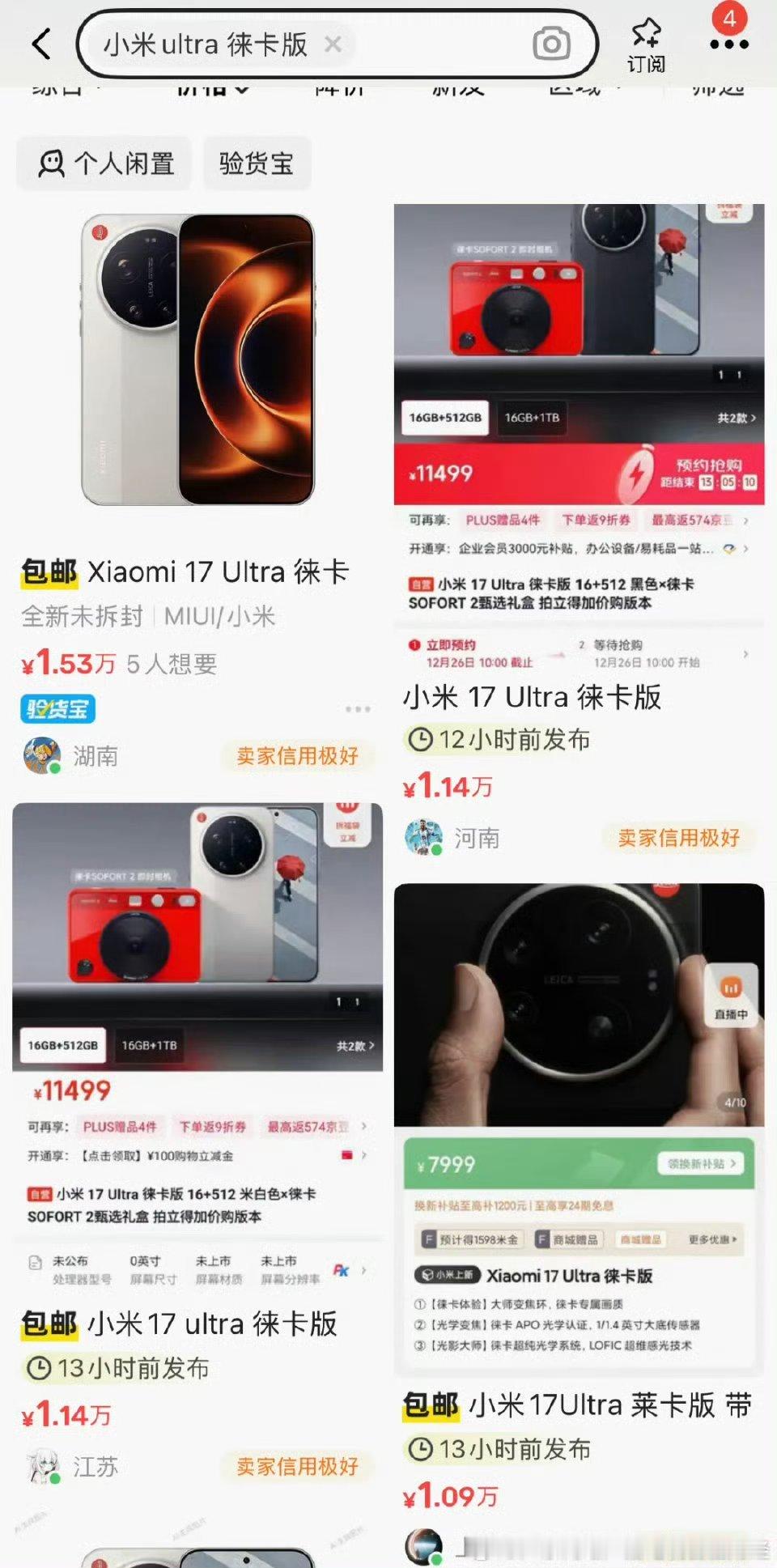Image resolution: width=777 pixels, height=1568 pixels.
Task: Enable the 验货宝 filter chip
Action: point(257,163)
